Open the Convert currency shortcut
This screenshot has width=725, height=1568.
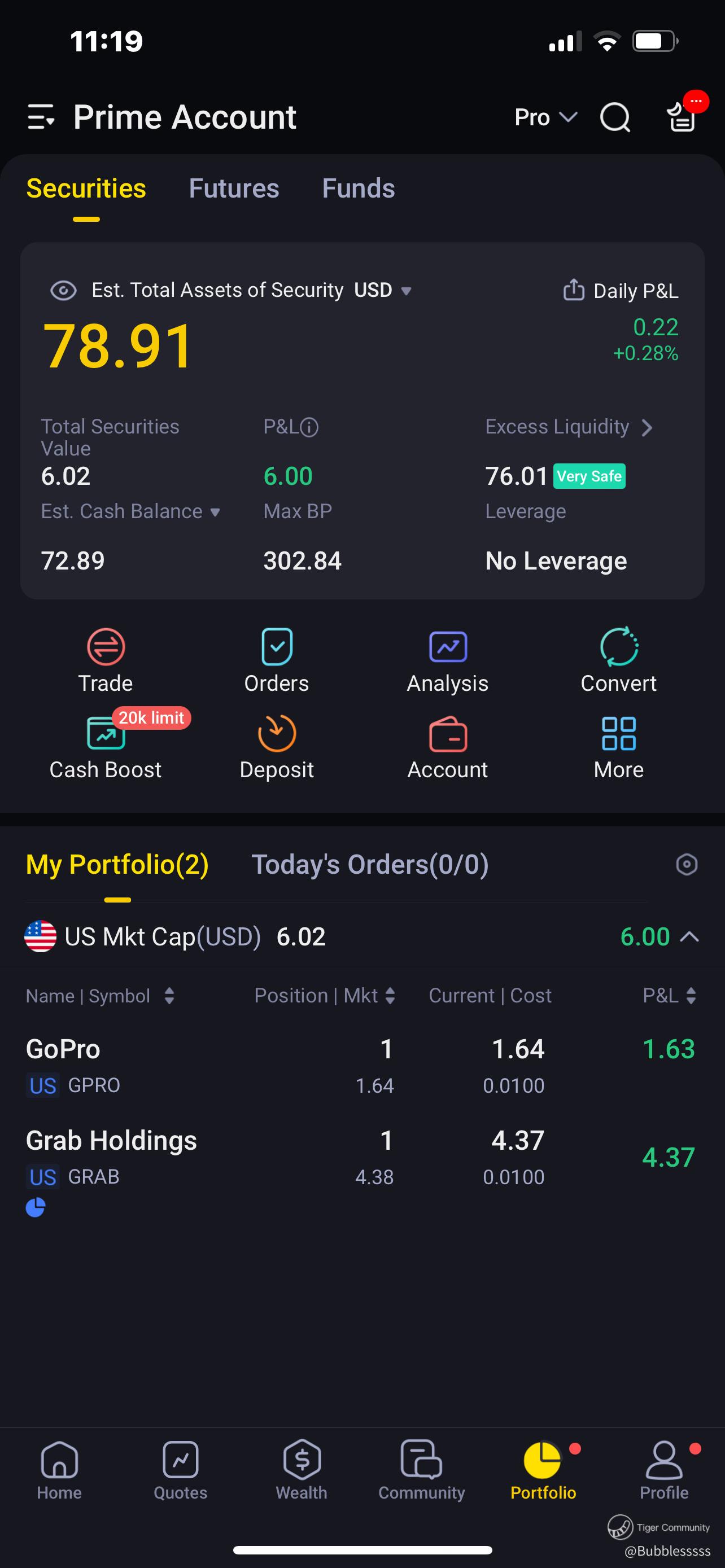point(618,660)
